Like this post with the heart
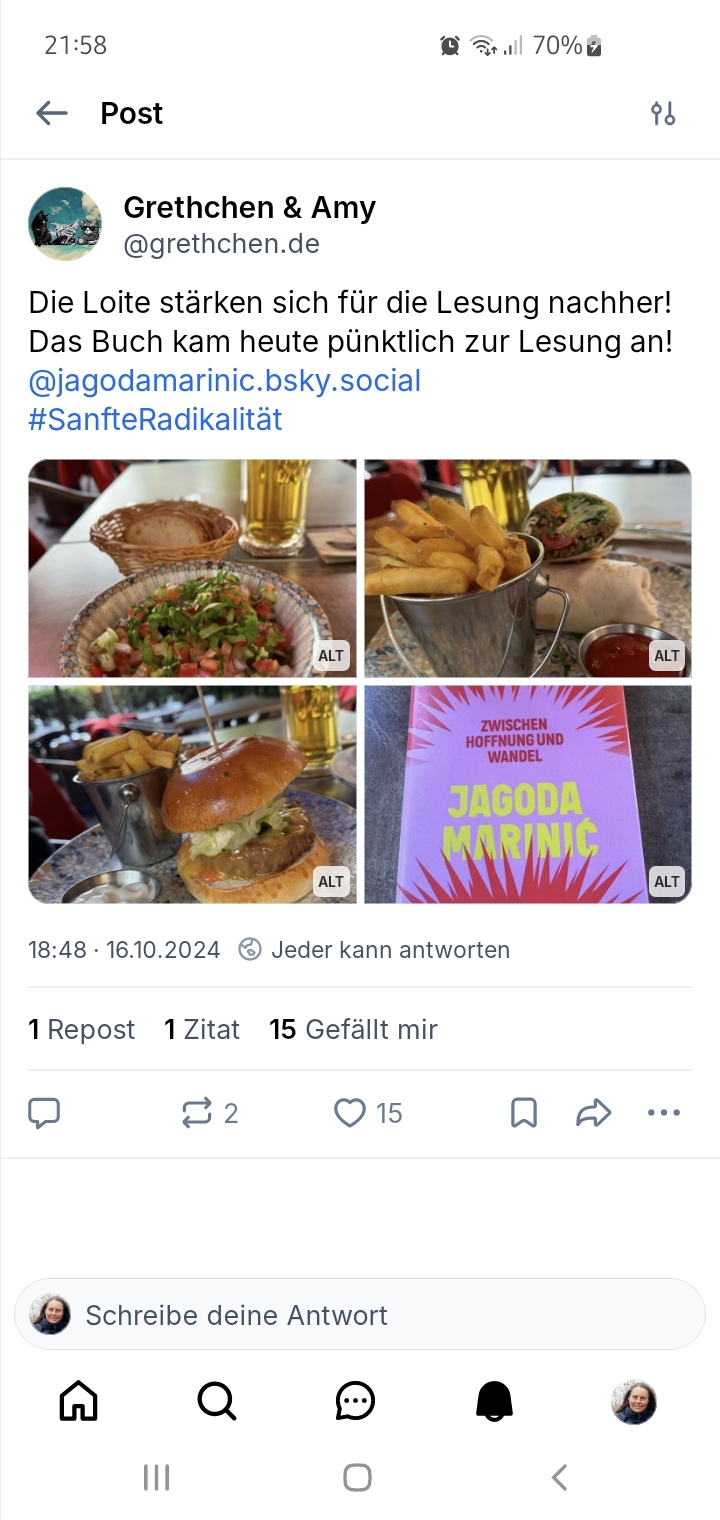The width and height of the screenshot is (720, 1520). pos(350,1113)
